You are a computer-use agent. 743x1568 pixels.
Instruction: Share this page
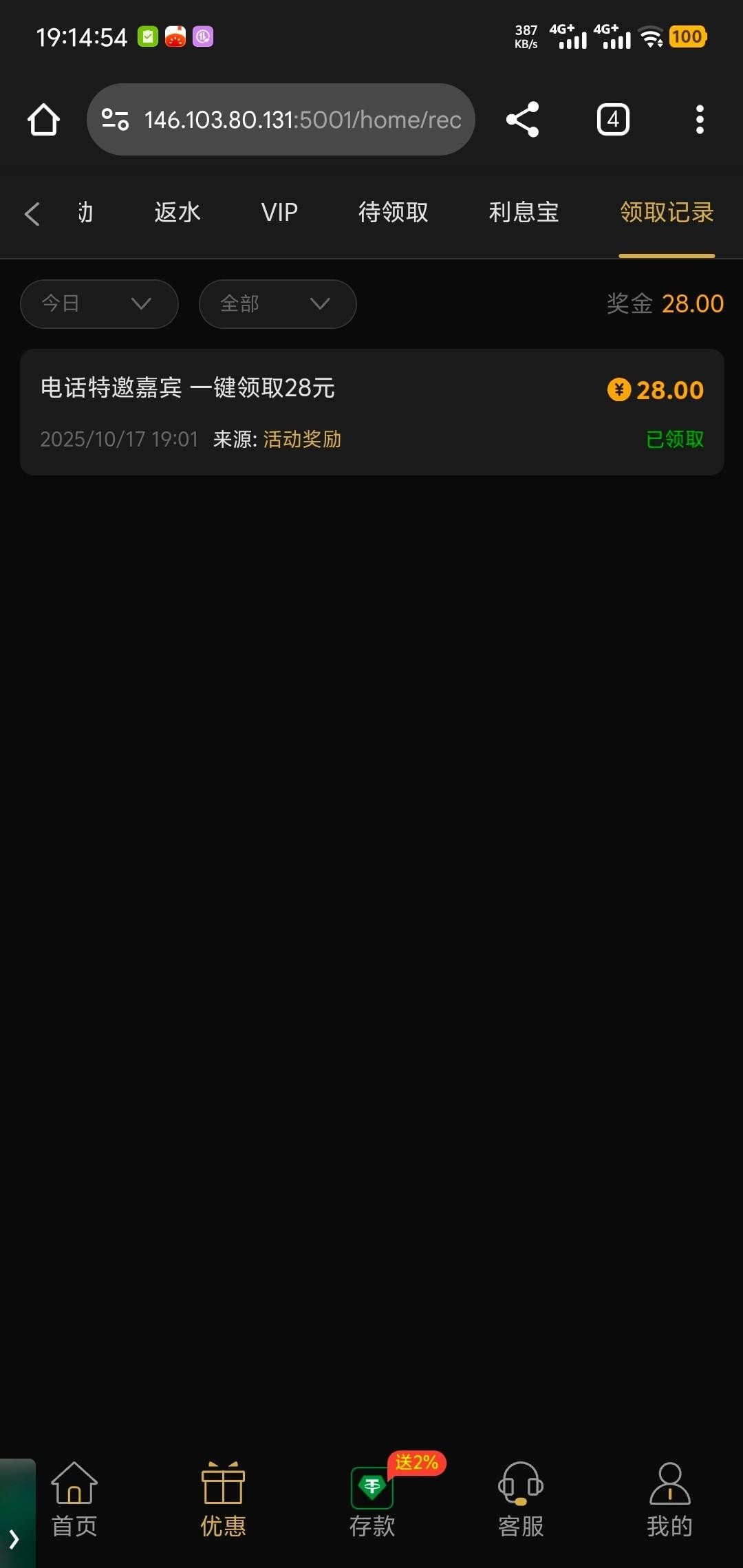(x=522, y=120)
